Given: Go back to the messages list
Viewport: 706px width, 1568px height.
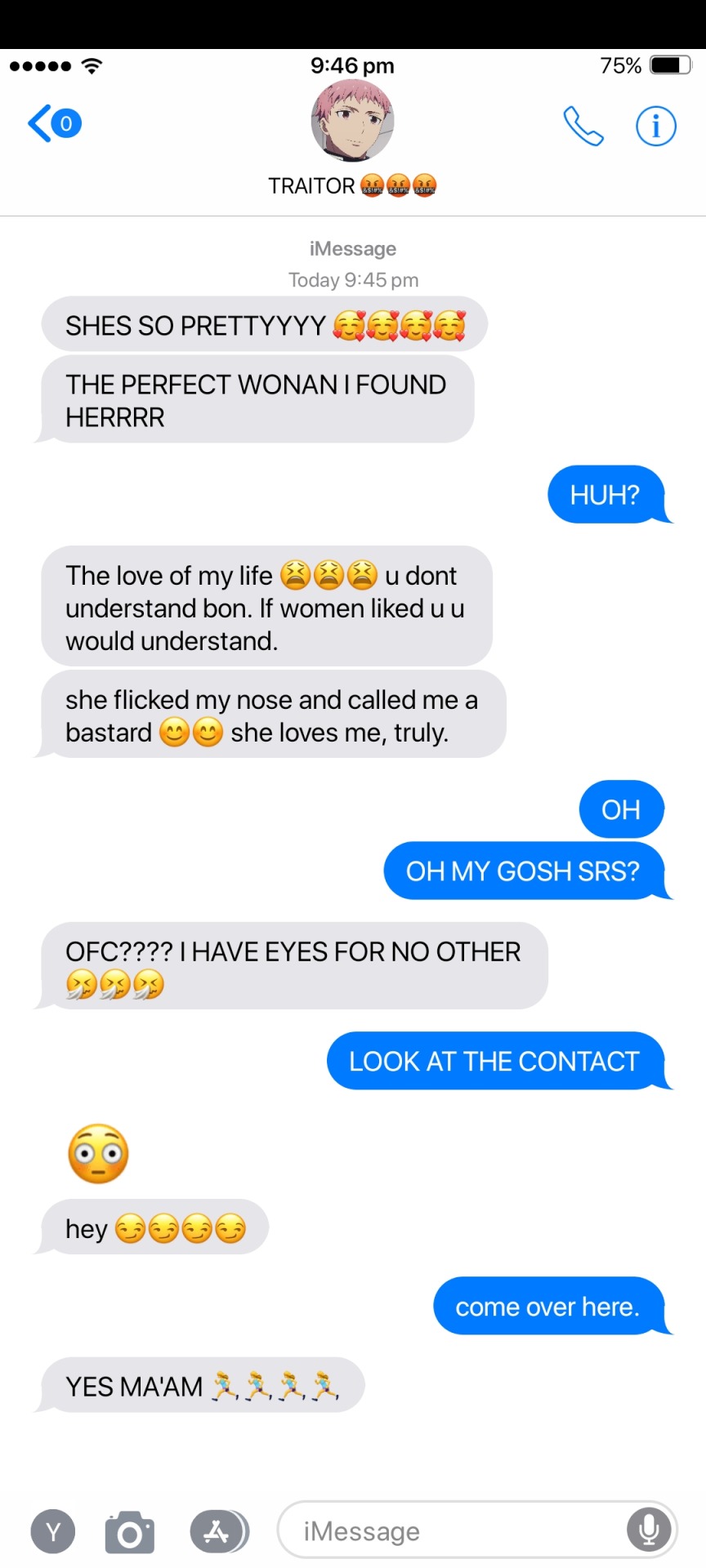Looking at the screenshot, I should click(54, 124).
